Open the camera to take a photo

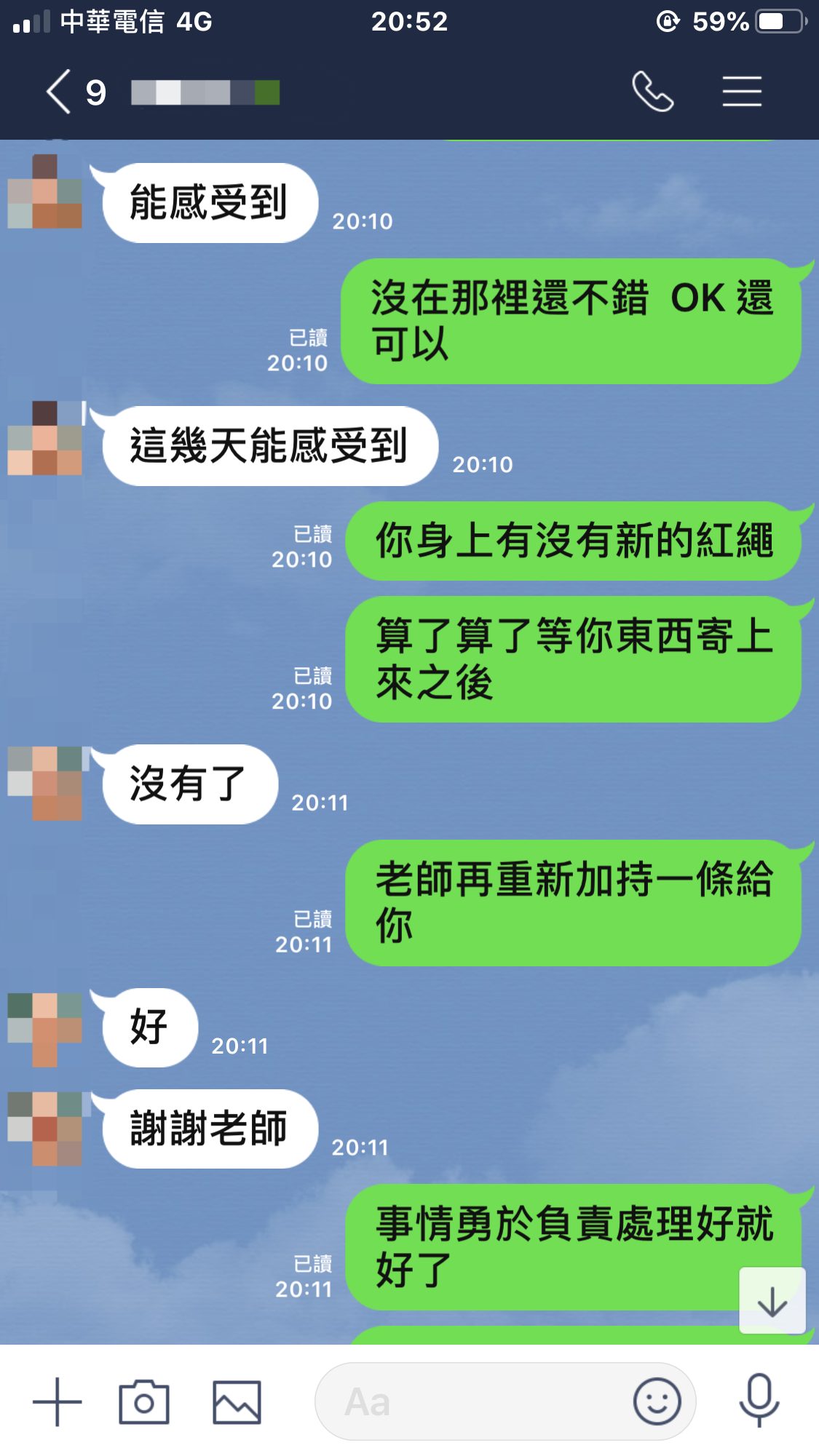pos(144,1401)
